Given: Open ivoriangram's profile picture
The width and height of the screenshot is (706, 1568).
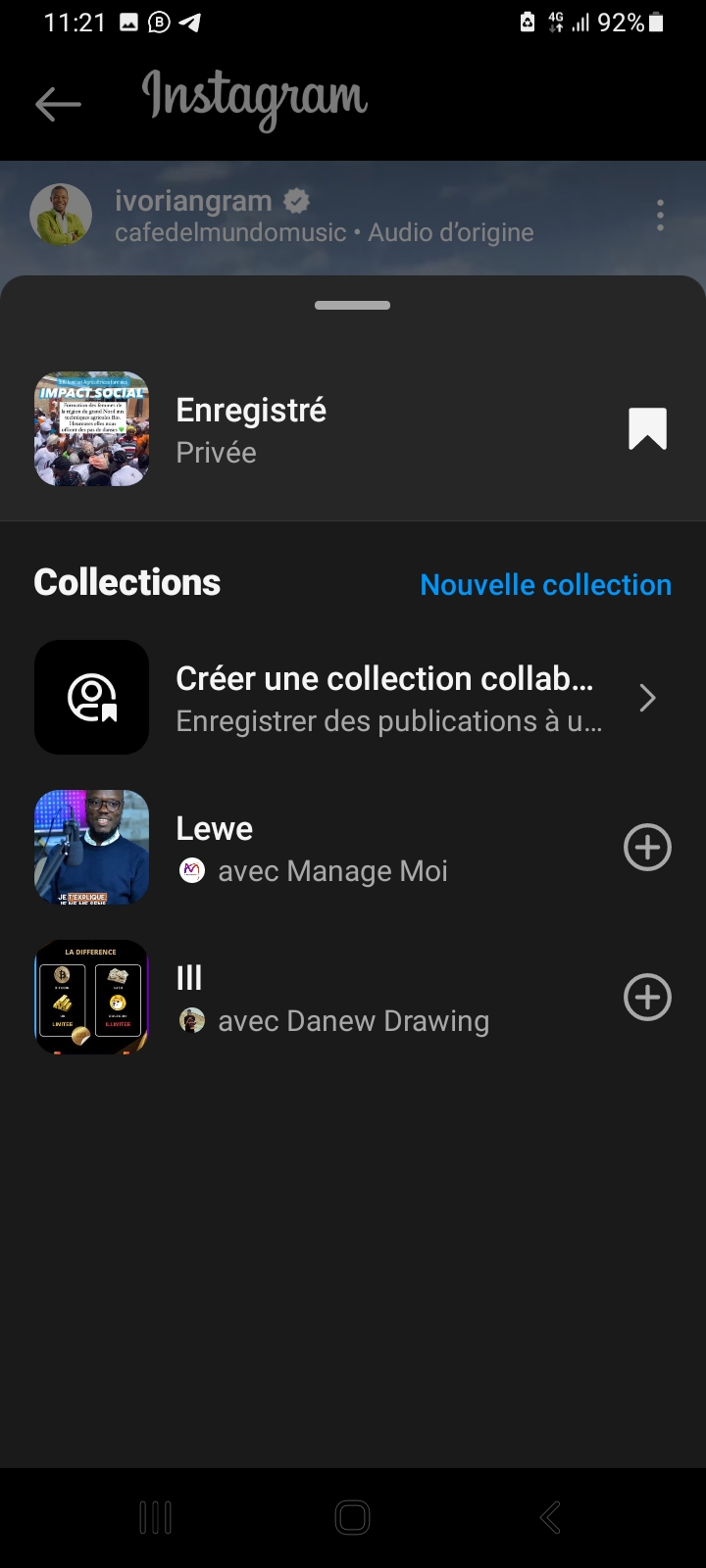Looking at the screenshot, I should pyautogui.click(x=61, y=215).
